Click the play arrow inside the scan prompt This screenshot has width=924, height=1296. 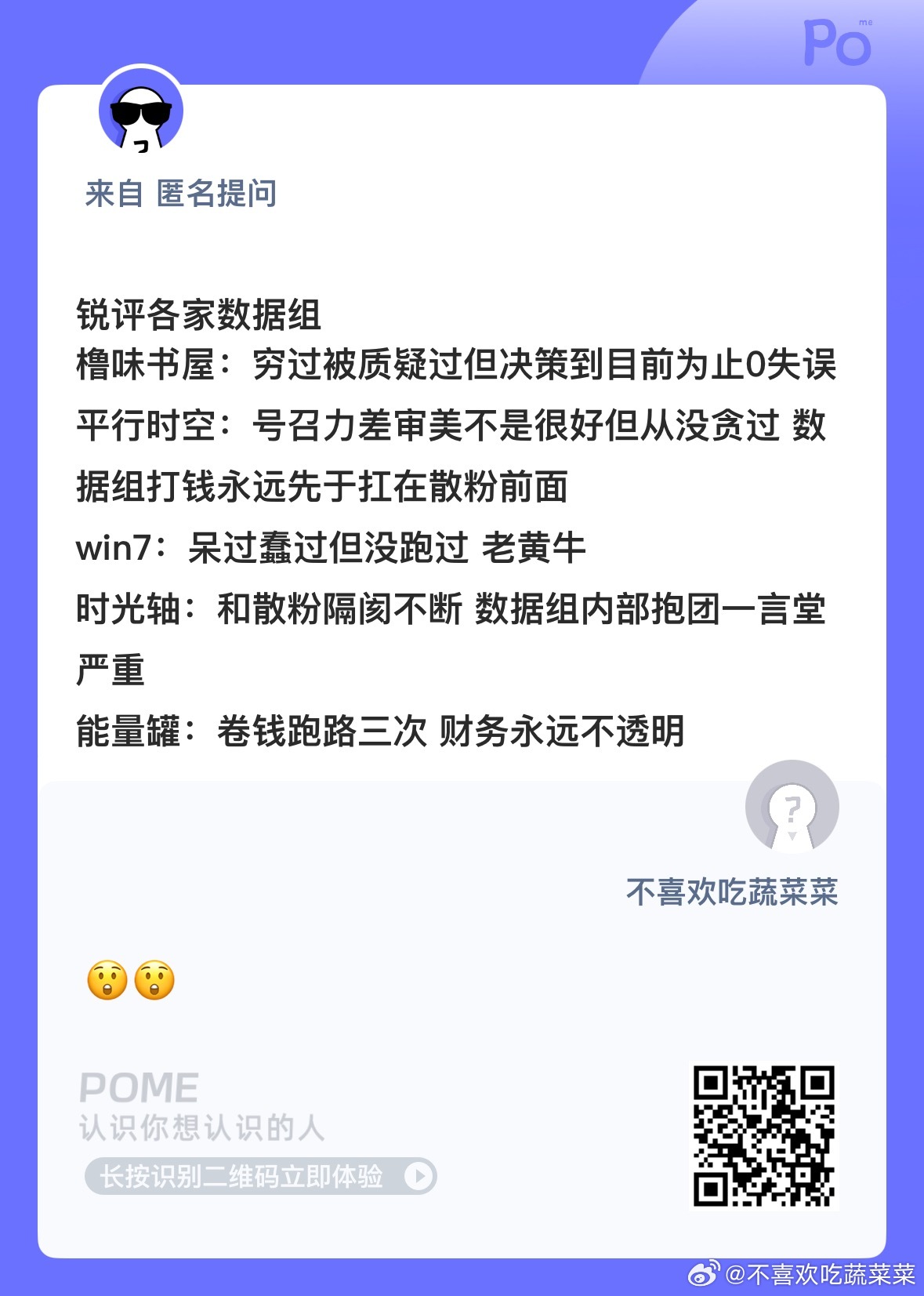click(x=421, y=1176)
